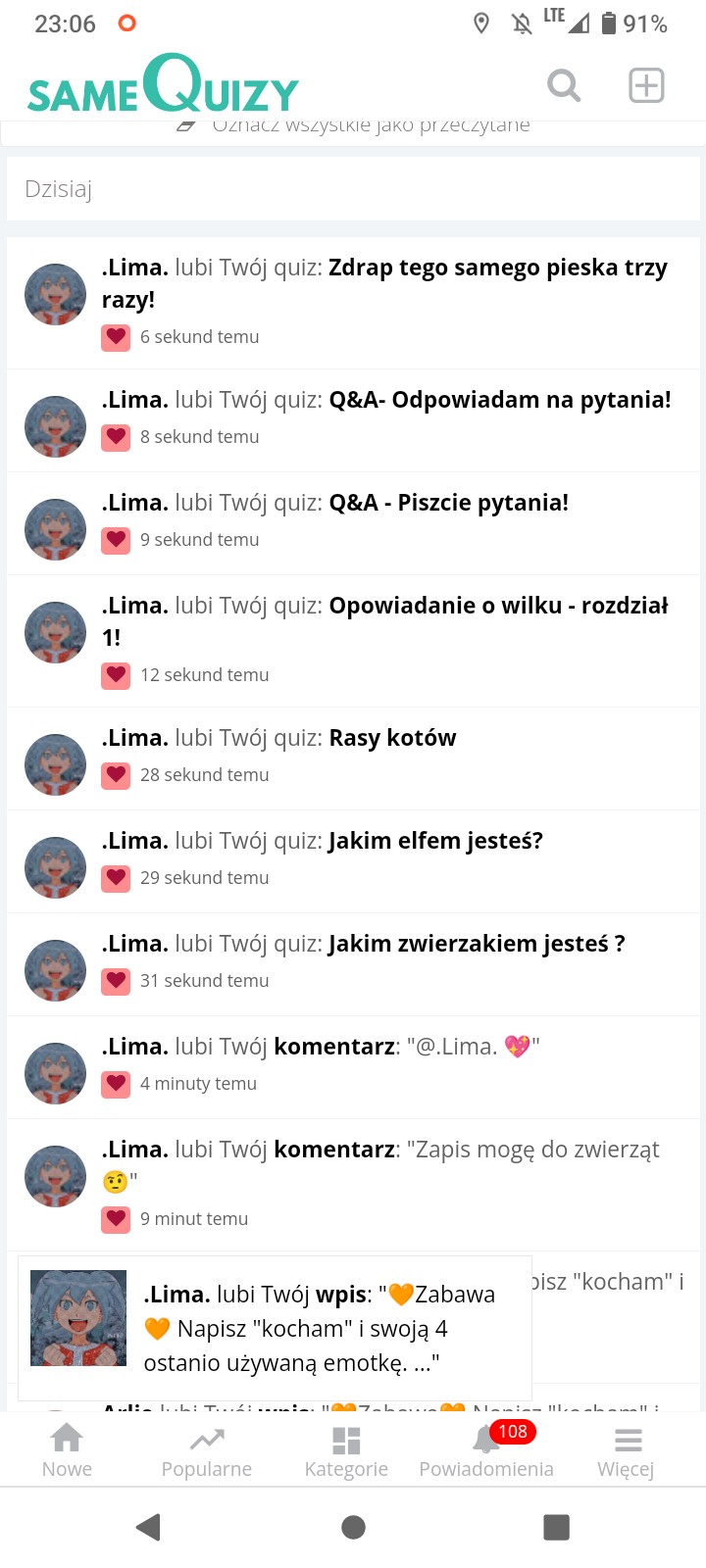Viewport: 706px width, 1568px height.
Task: Go back using the system back button
Action: (x=149, y=1527)
